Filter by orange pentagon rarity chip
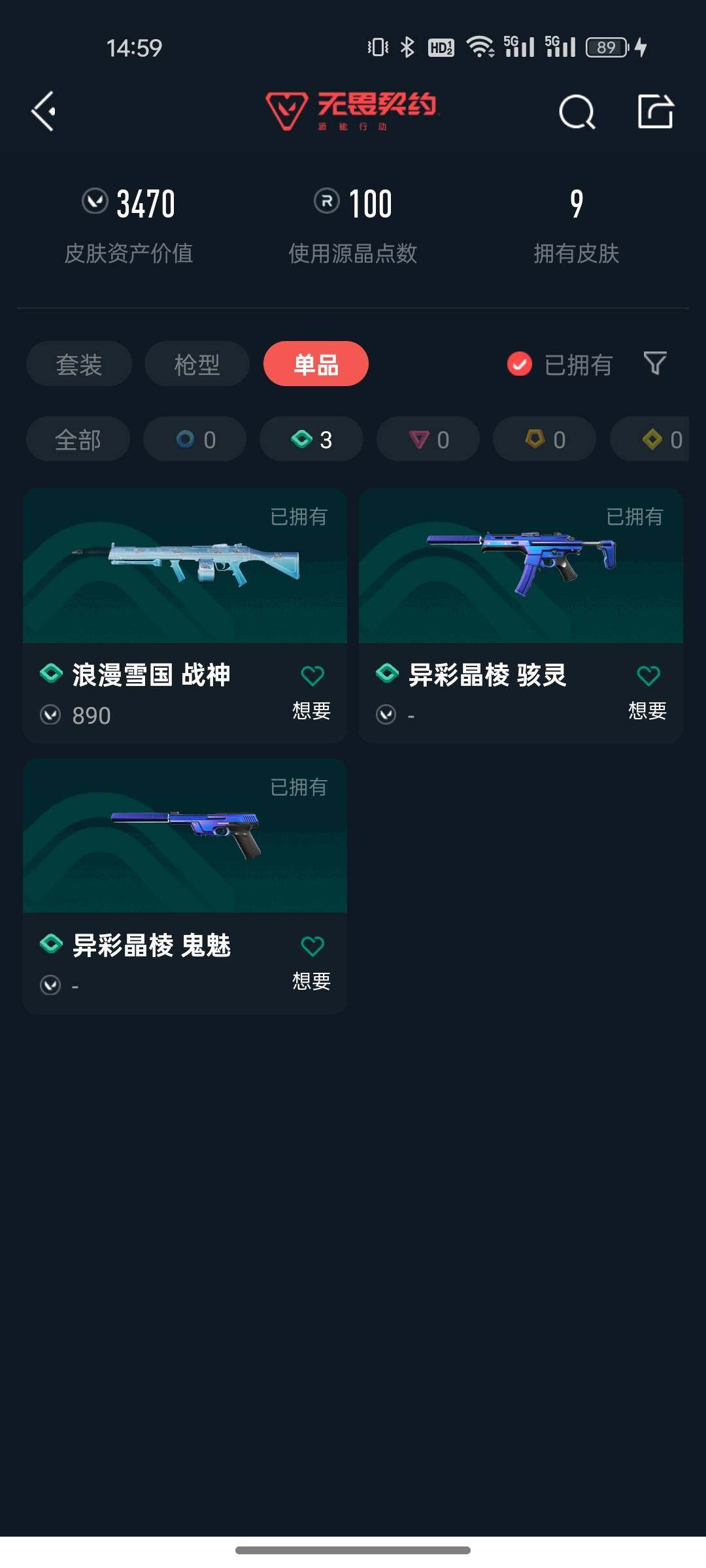The width and height of the screenshot is (706, 1568). pos(545,440)
